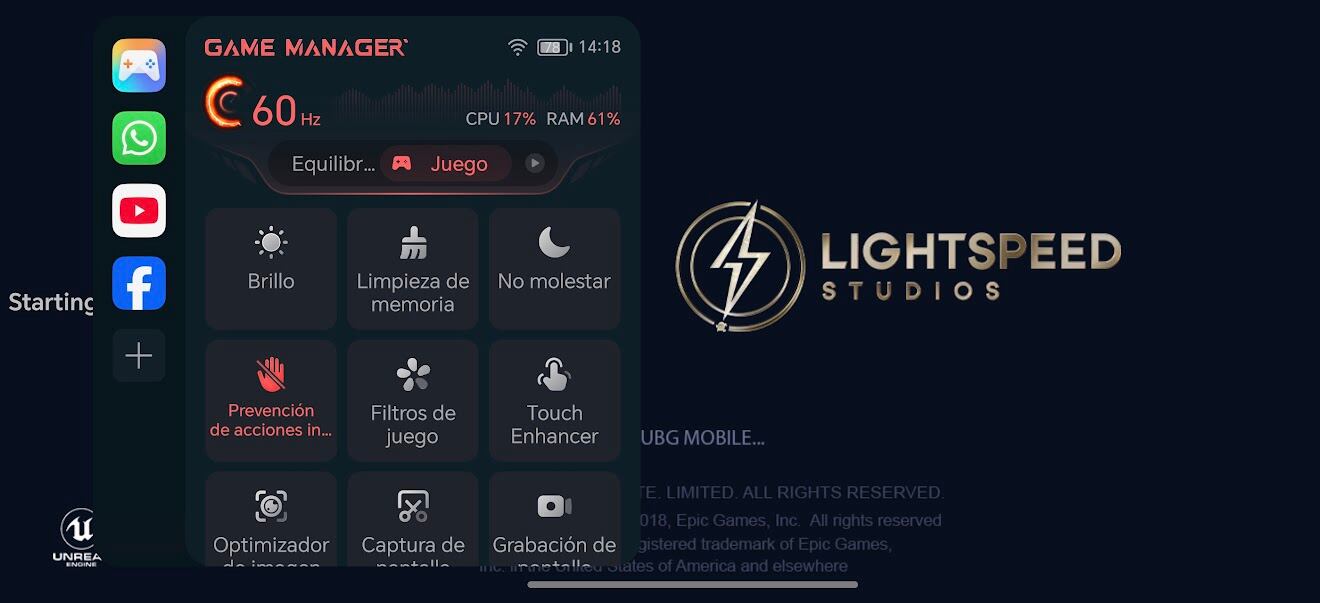Open the game center controller app
Screen dimensions: 1320x603
[139, 66]
